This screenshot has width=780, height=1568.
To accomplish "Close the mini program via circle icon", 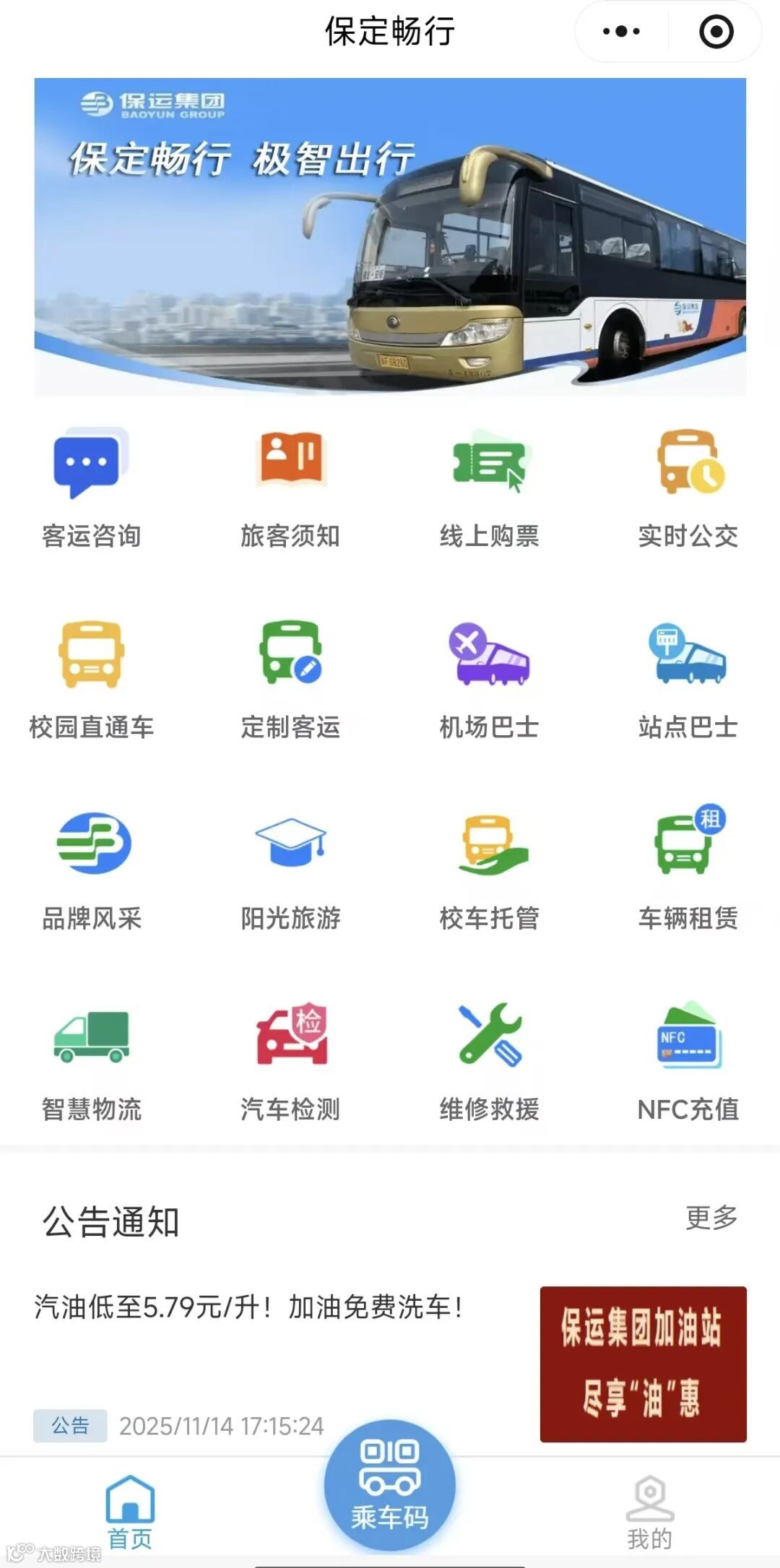I will pyautogui.click(x=716, y=32).
